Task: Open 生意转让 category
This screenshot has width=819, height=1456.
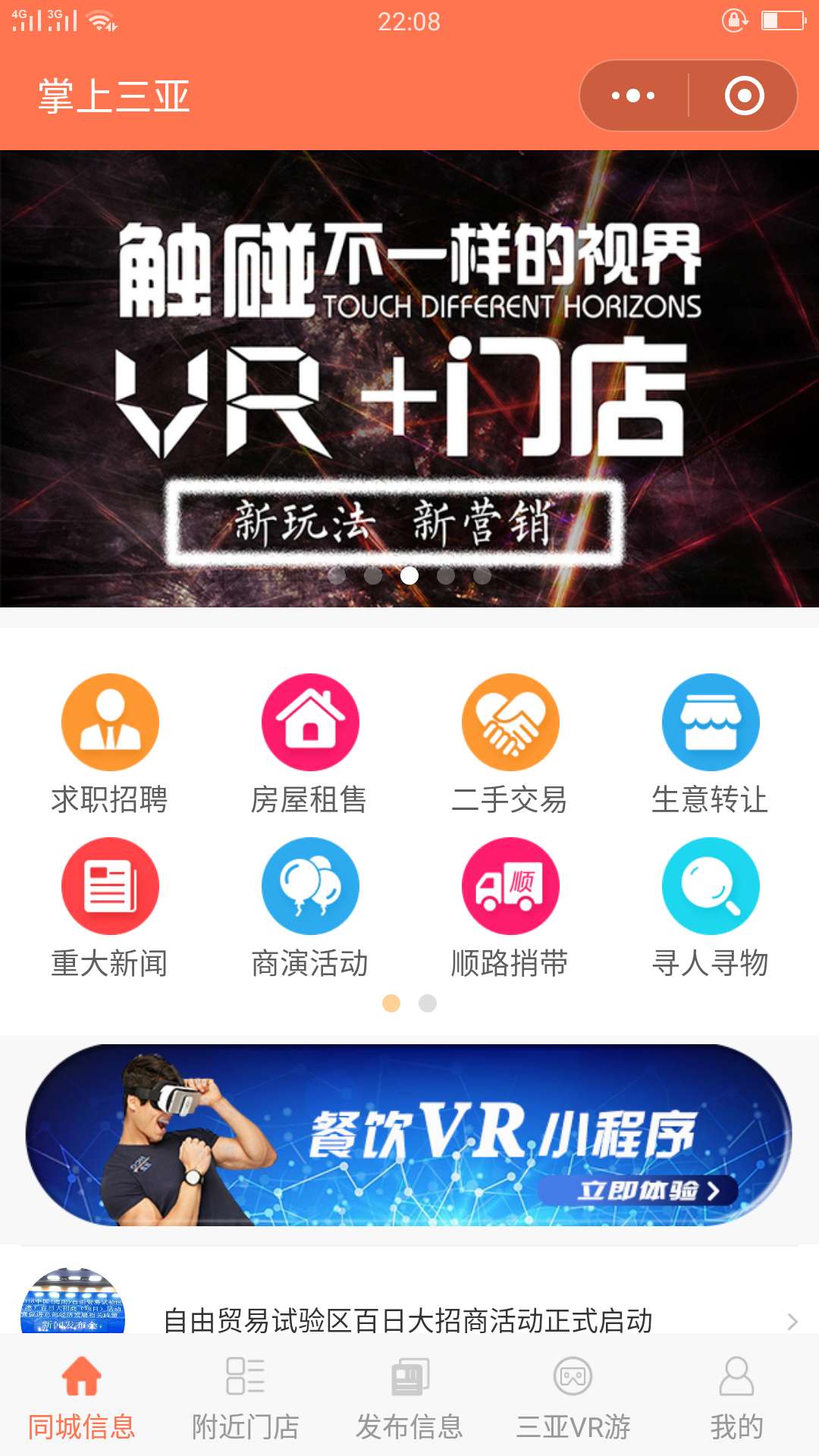Action: [710, 745]
